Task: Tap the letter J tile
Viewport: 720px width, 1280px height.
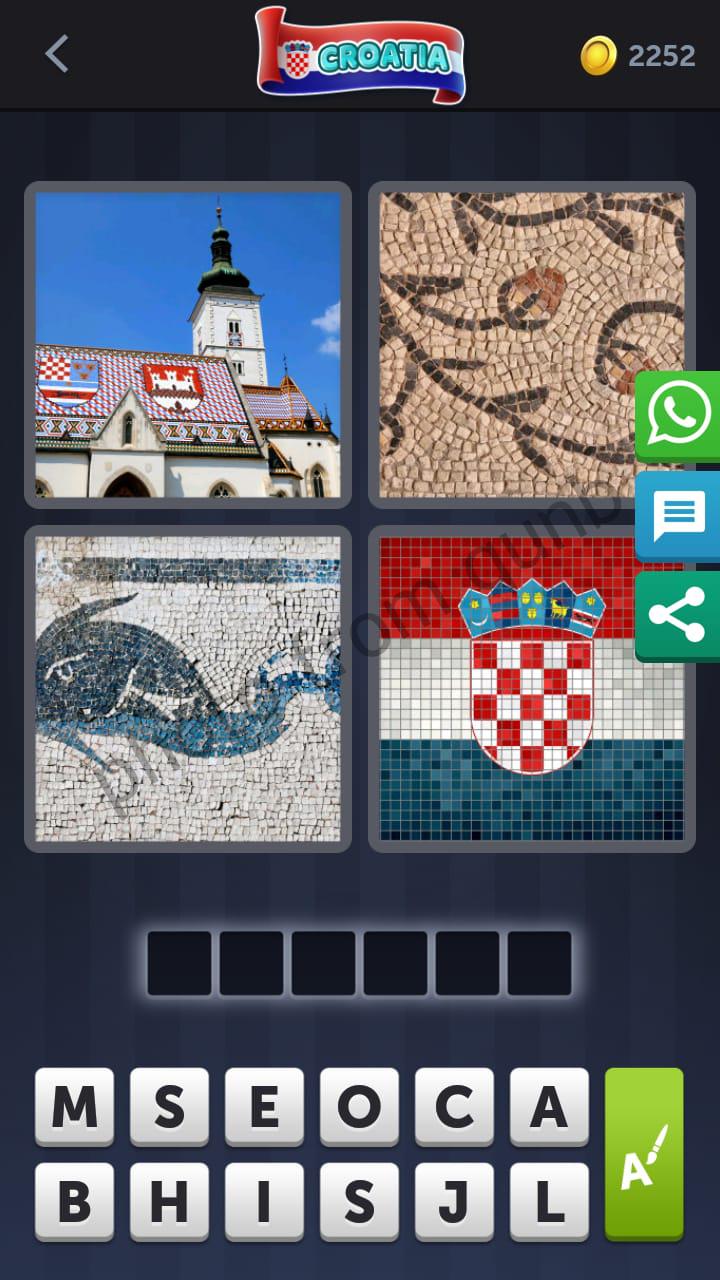Action: tap(454, 1201)
